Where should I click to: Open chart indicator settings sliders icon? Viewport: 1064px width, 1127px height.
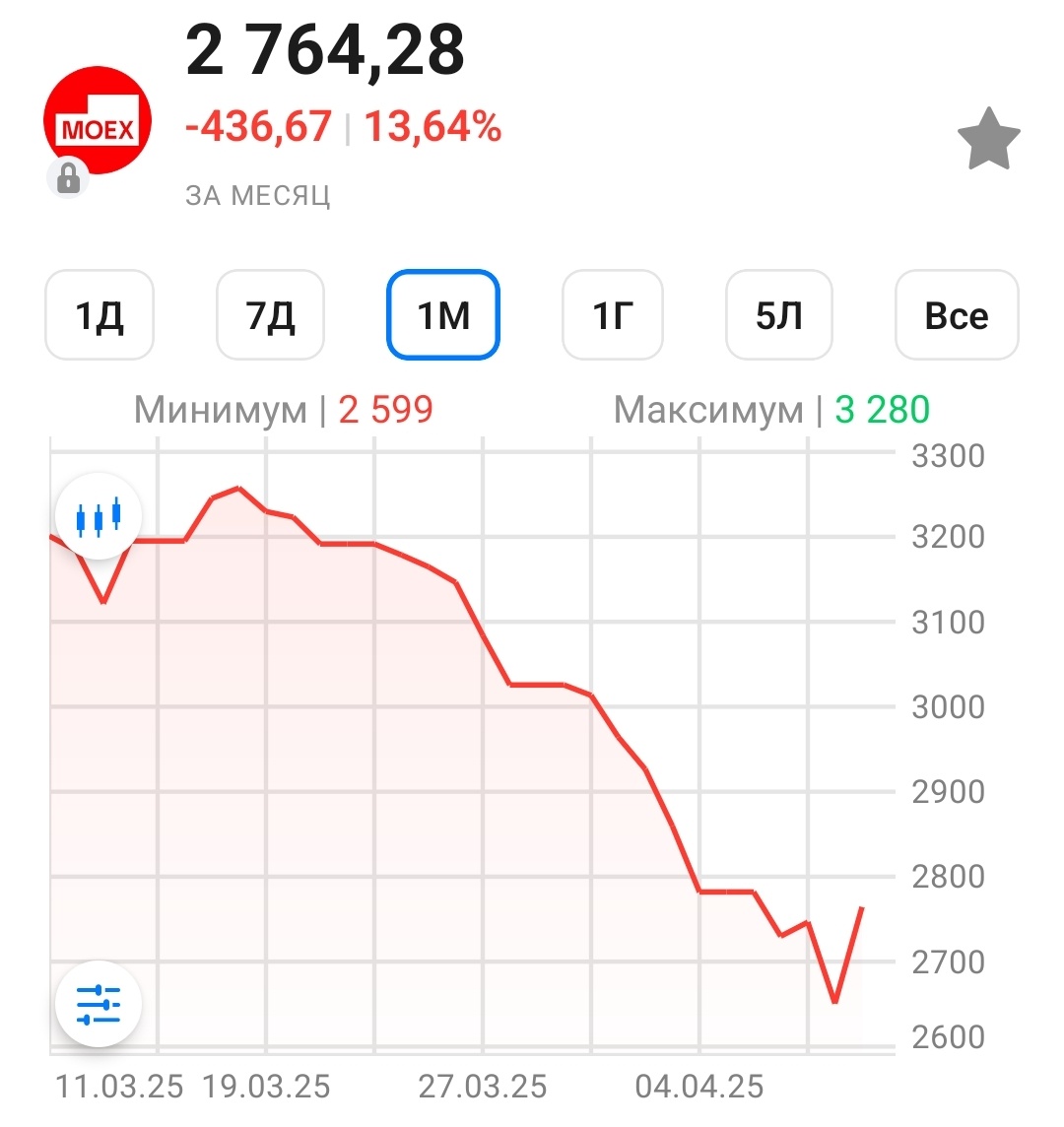[x=99, y=1003]
